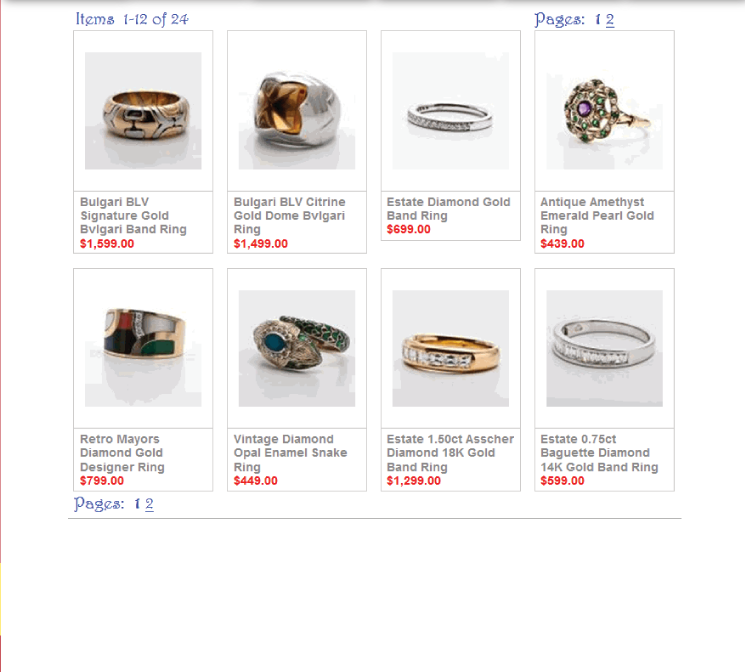Open the Antique Amethyst Emerald Pearl Gold Ring

pyautogui.click(x=604, y=111)
